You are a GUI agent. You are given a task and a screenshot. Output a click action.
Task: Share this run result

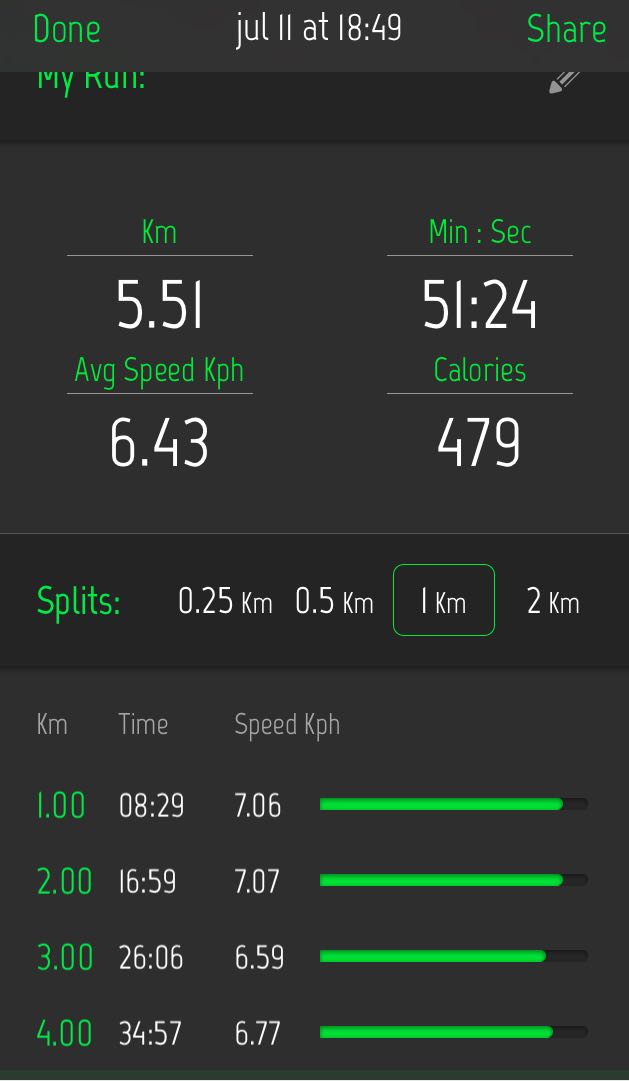pyautogui.click(x=566, y=29)
